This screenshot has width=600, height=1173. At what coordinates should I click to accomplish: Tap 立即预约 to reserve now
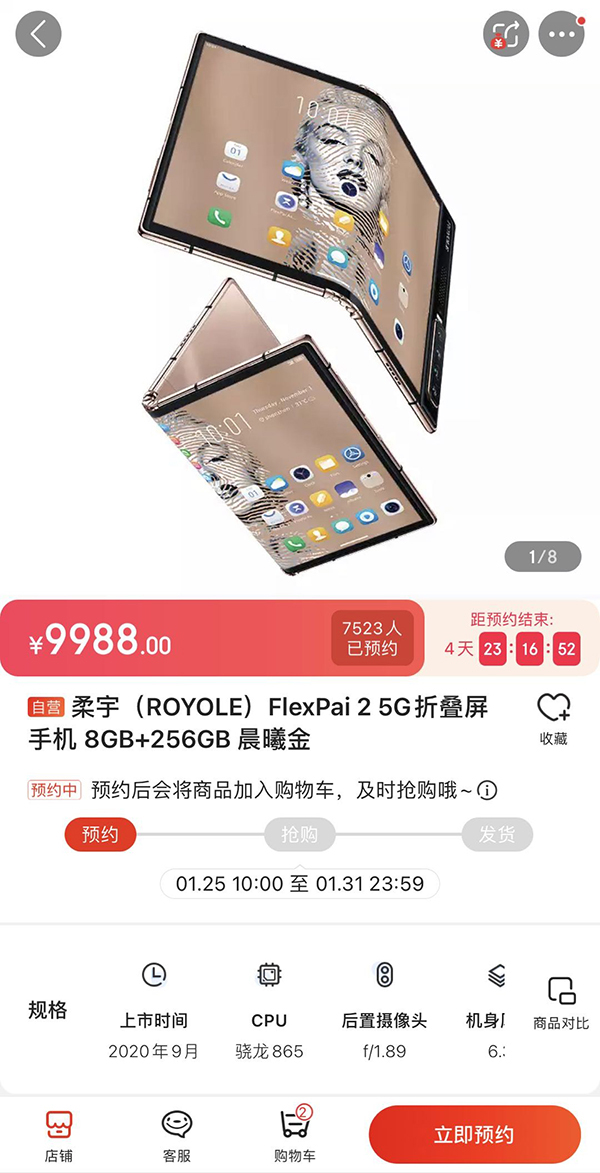pyautogui.click(x=474, y=1135)
